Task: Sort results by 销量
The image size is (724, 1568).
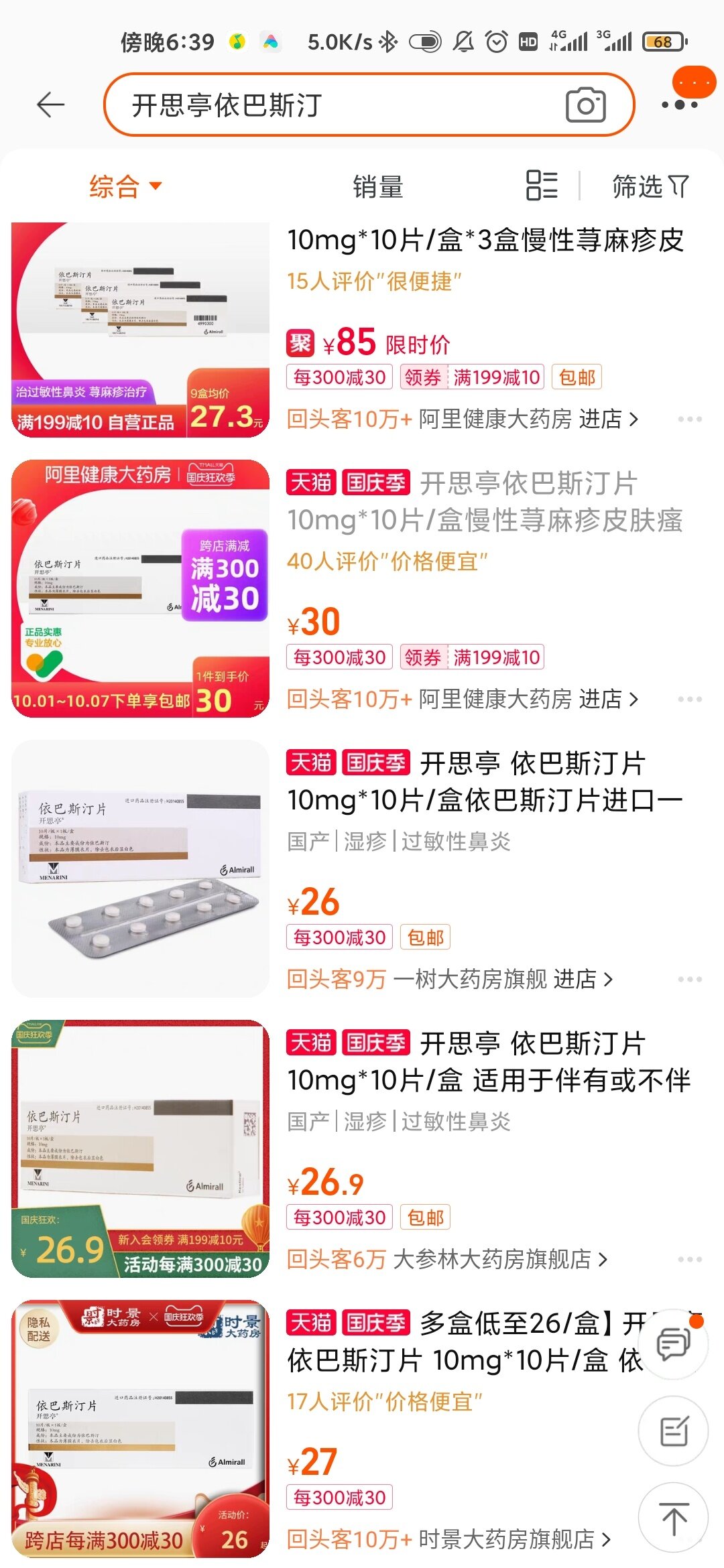Action: [378, 186]
